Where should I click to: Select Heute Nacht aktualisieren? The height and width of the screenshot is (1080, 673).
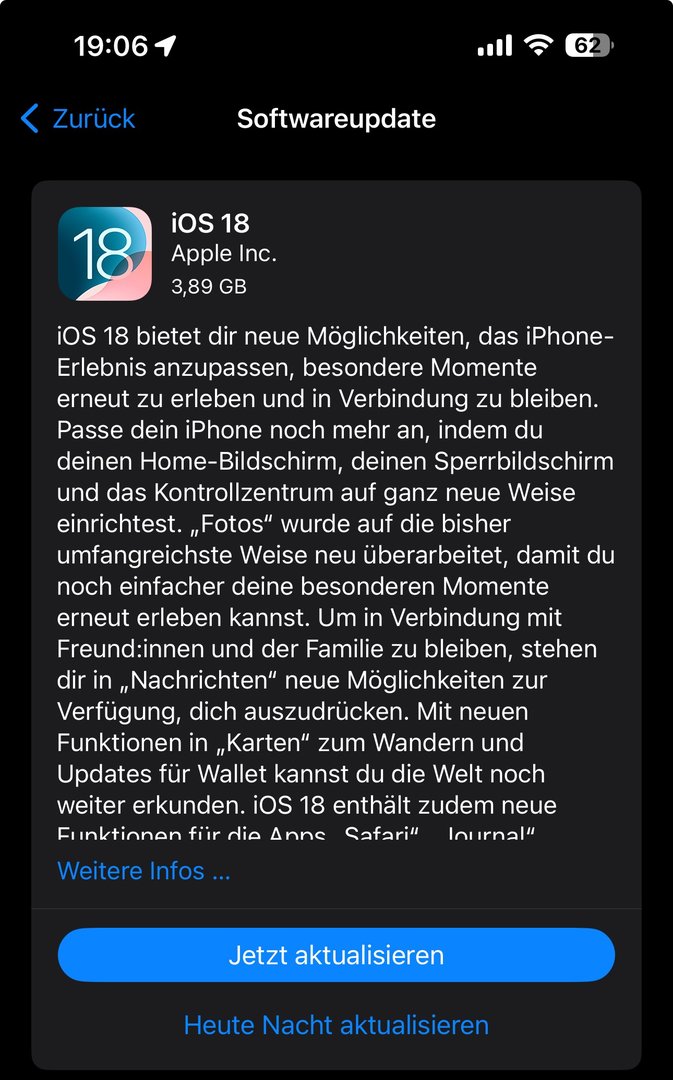point(336,1025)
